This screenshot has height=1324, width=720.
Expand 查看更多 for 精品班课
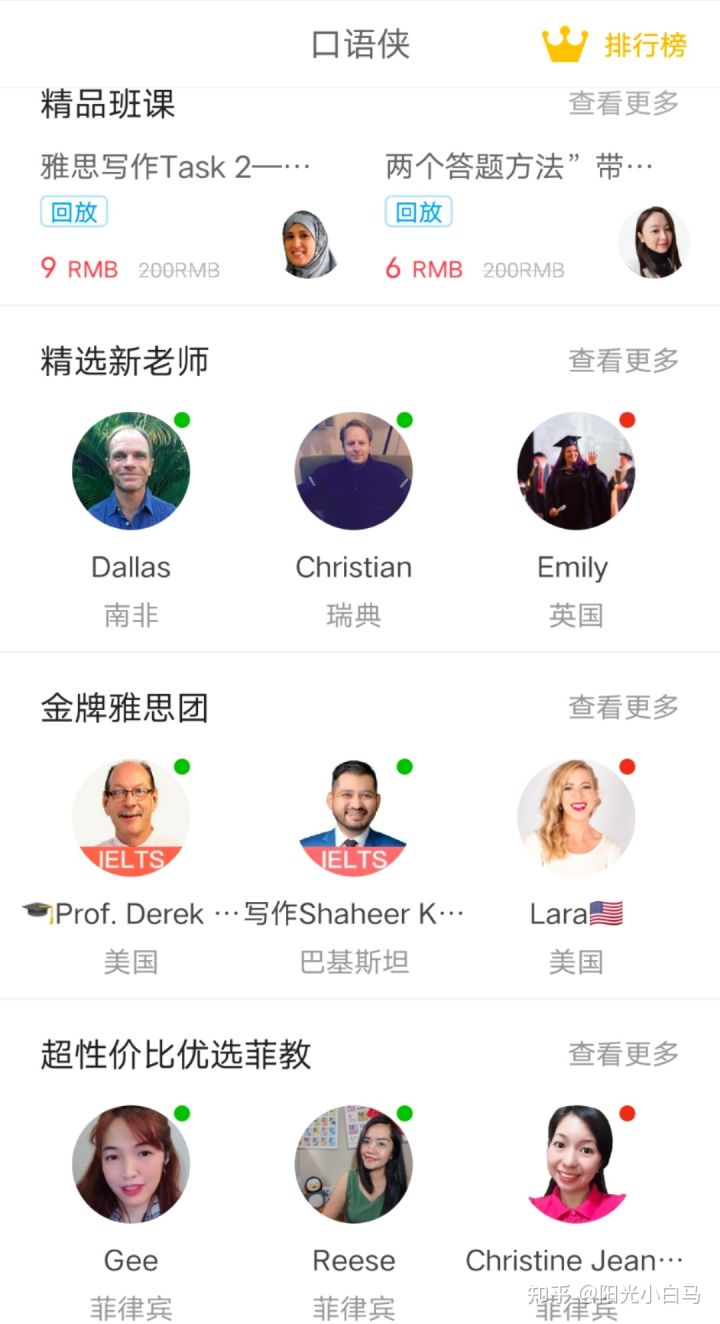click(x=623, y=103)
